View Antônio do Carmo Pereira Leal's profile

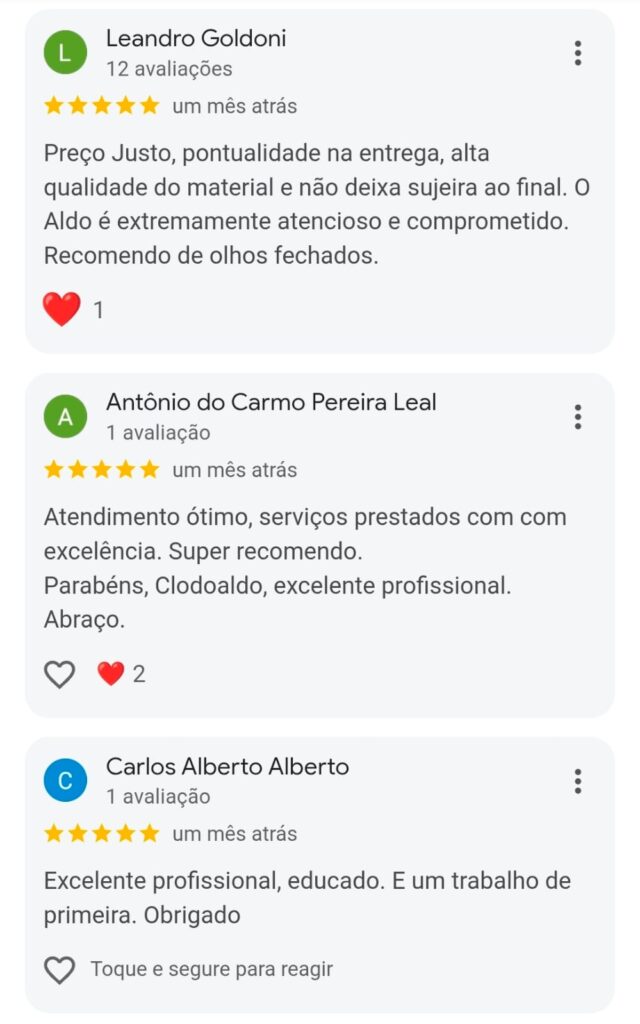click(x=270, y=403)
